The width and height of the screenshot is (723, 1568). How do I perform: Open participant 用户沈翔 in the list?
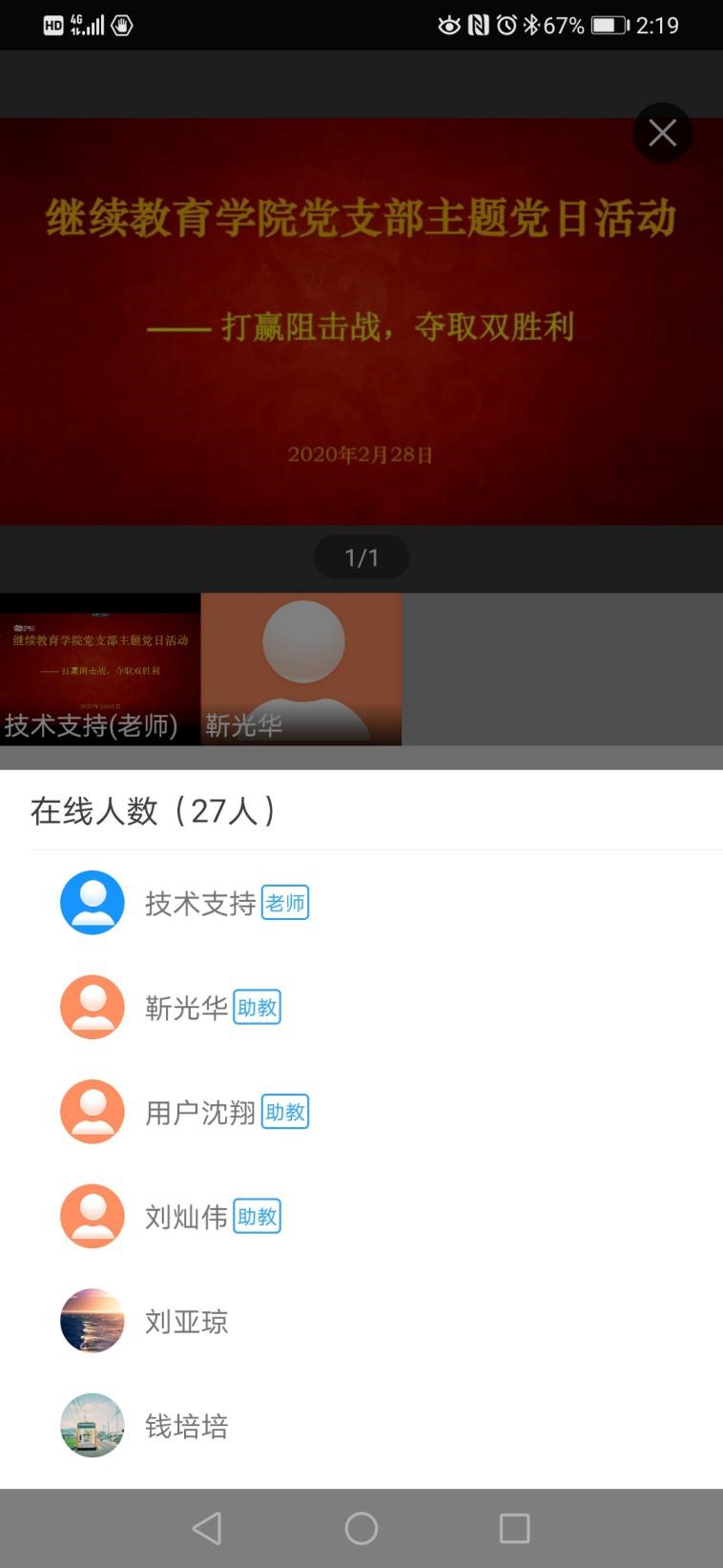pos(200,1113)
